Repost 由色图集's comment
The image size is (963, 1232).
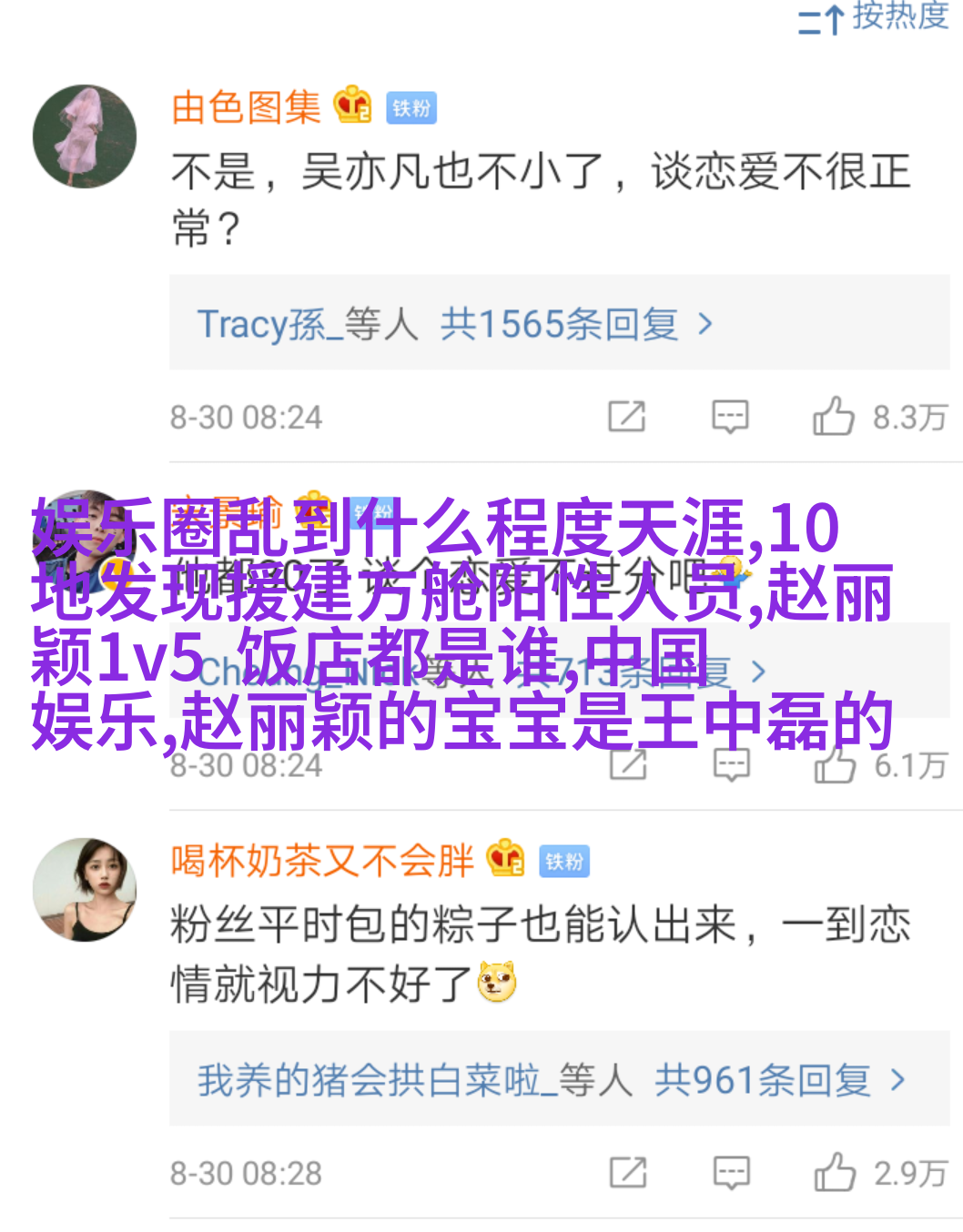click(x=627, y=417)
